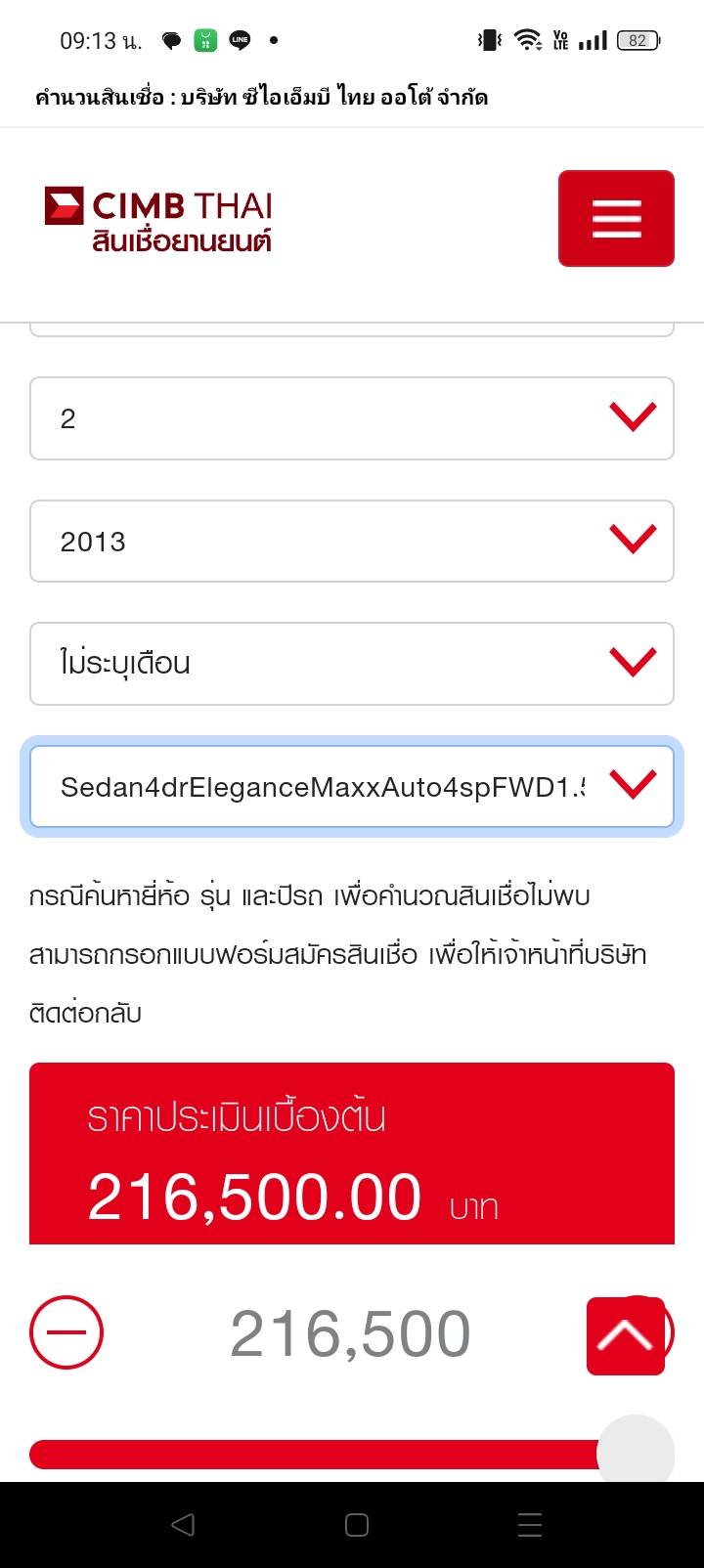The image size is (704, 1568).
Task: Select the Sedan4drEleganceMaxx model dropdown
Action: 352,787
